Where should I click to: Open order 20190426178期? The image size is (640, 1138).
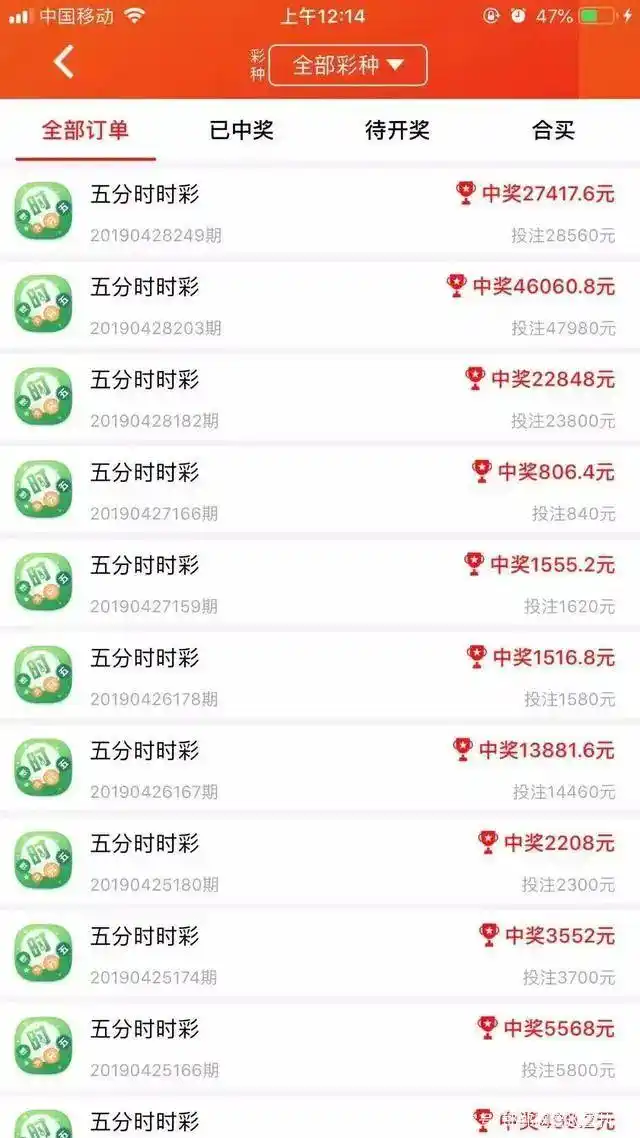pyautogui.click(x=320, y=676)
